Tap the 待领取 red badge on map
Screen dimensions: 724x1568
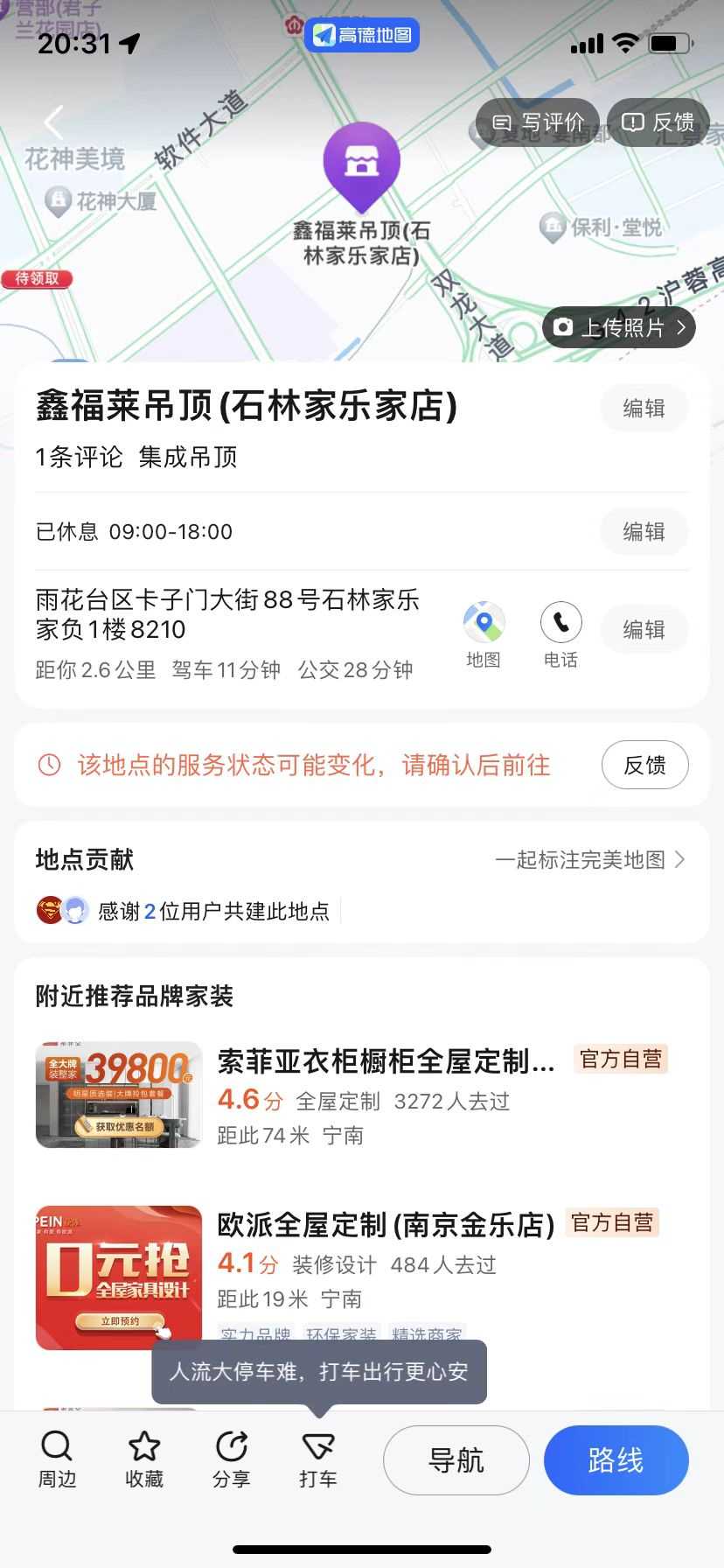[37, 278]
